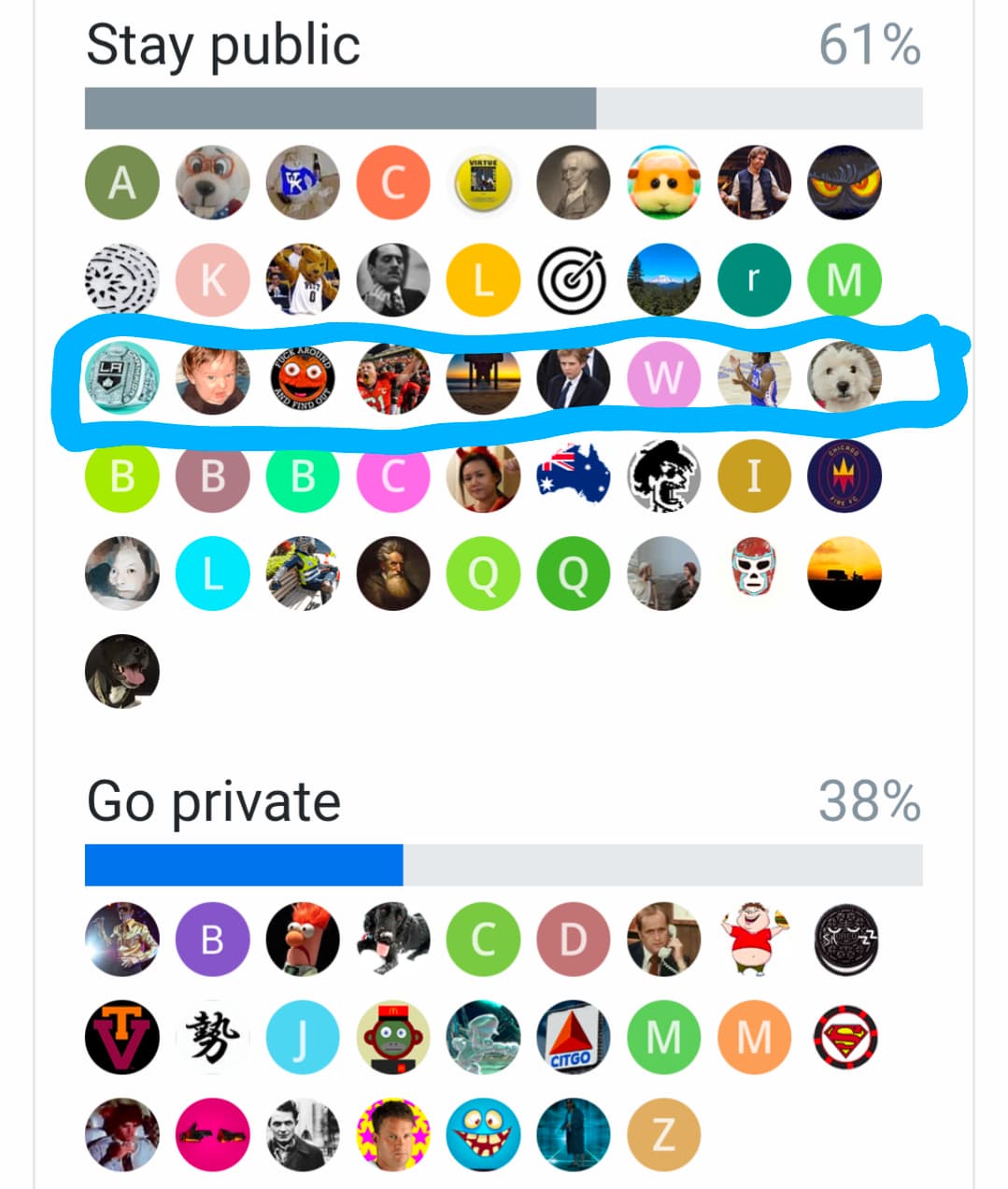1008x1189 pixels.
Task: View the teal "r" voter's profile
Action: (x=754, y=279)
